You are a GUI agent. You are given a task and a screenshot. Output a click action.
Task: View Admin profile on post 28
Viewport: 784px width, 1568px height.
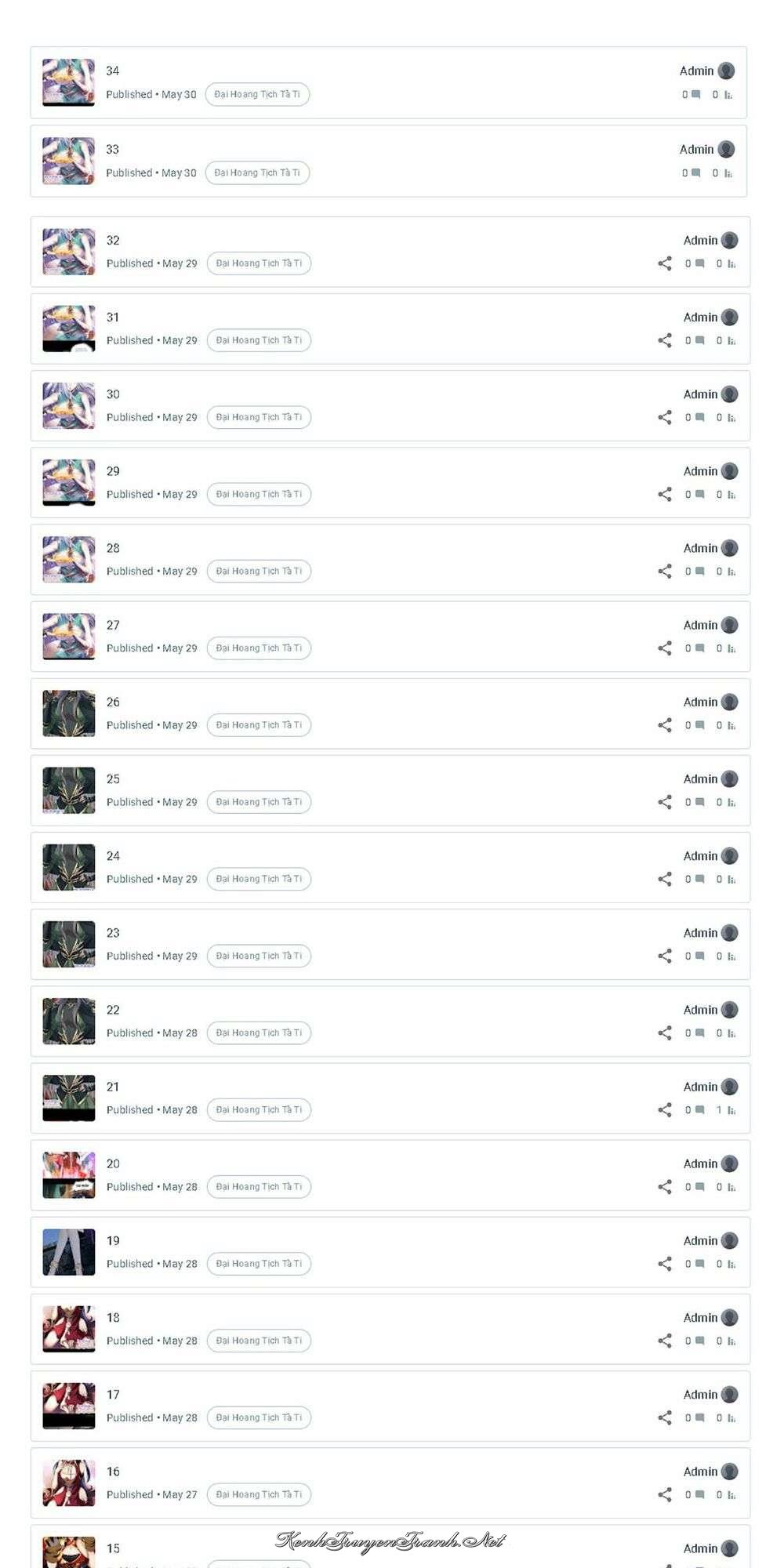(x=710, y=548)
